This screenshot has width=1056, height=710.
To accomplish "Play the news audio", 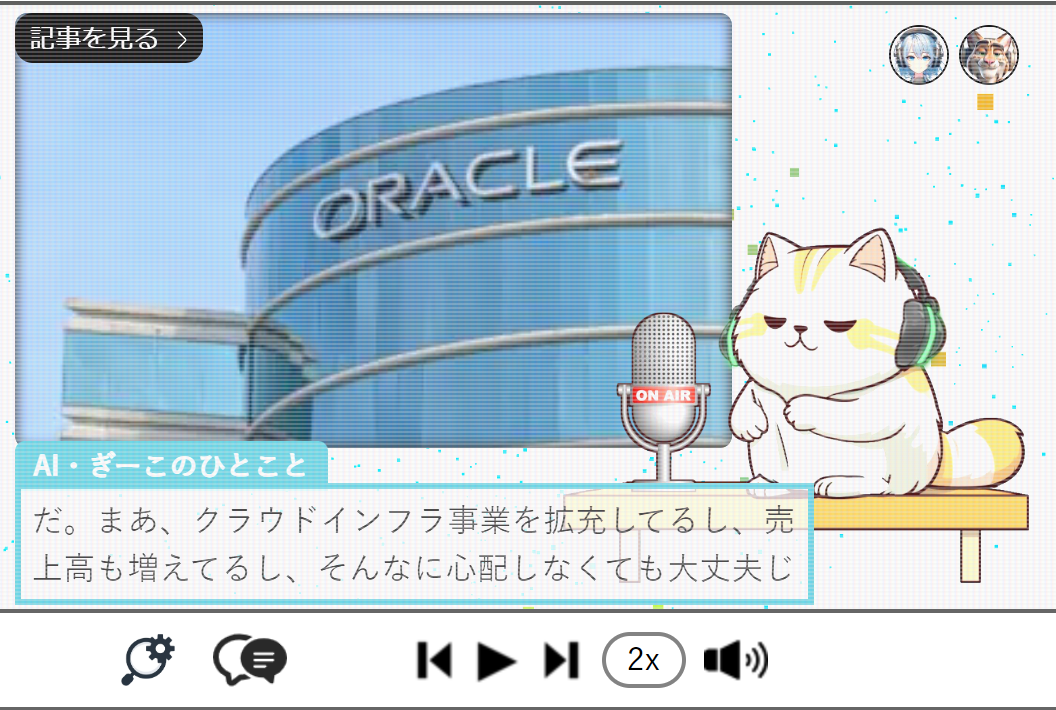I will 496,660.
